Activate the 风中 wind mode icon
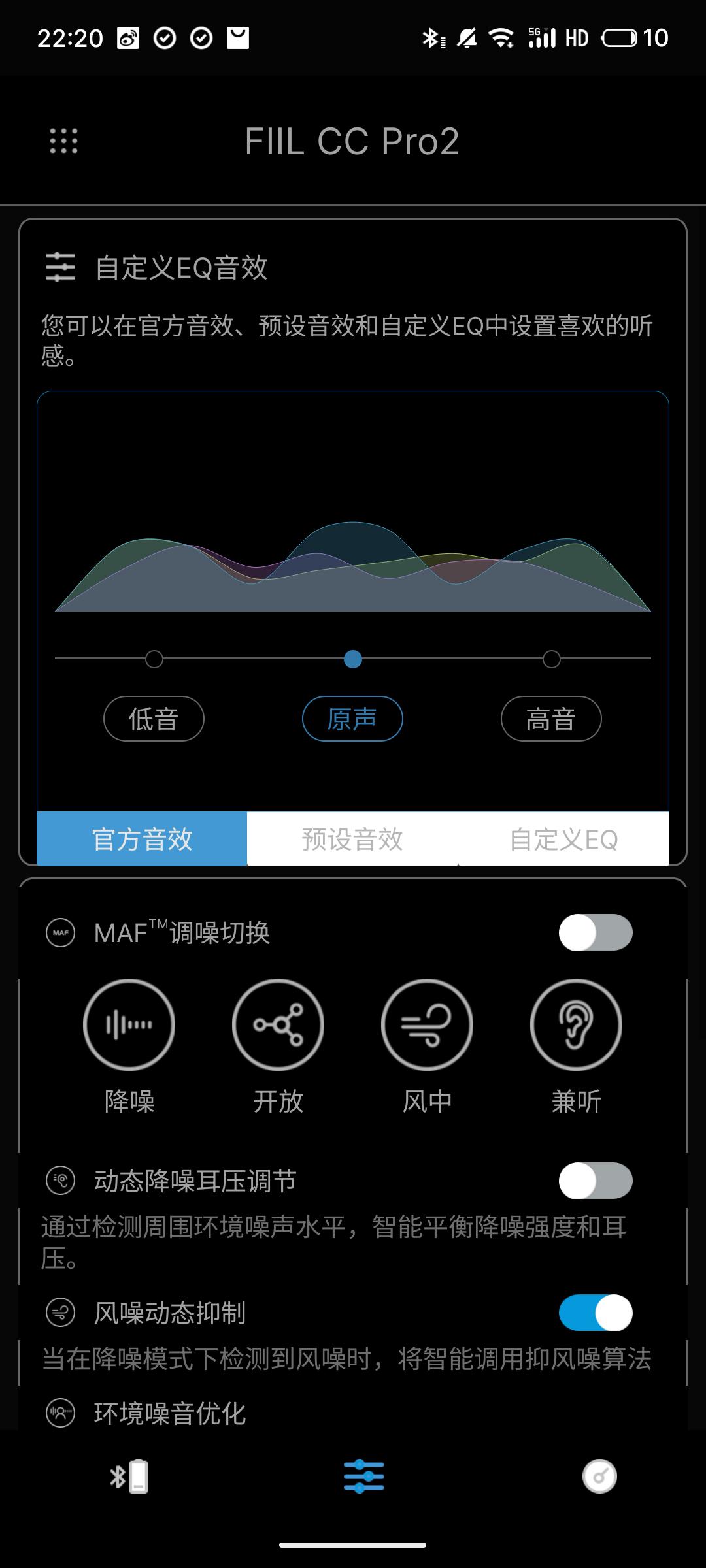706x1568 pixels. click(x=427, y=1024)
